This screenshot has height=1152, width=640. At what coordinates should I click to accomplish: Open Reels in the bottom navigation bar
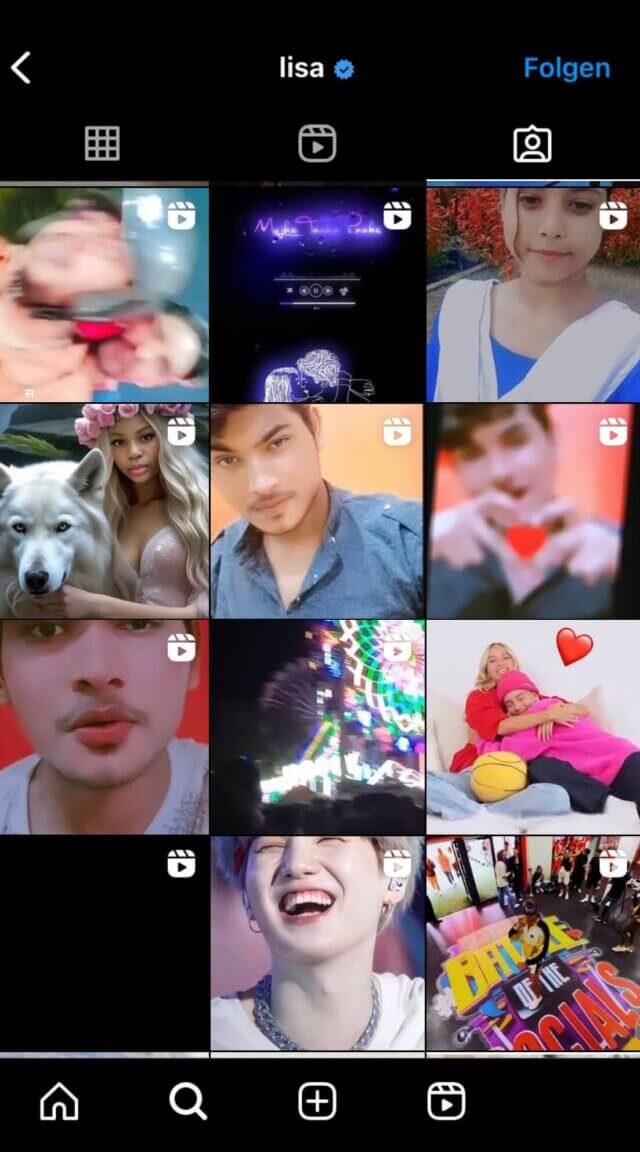(446, 1101)
